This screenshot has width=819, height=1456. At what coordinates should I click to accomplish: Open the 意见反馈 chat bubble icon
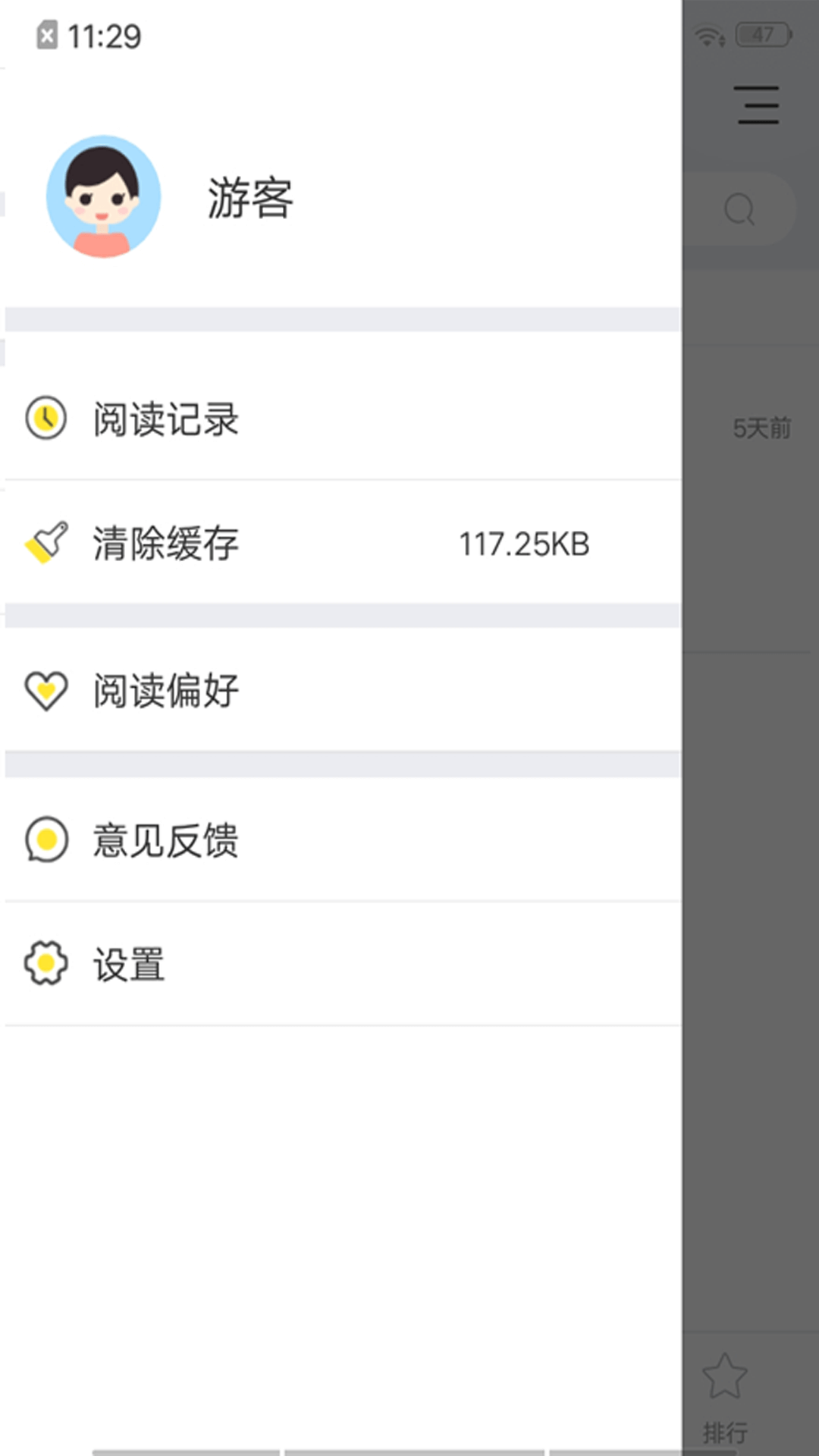tap(47, 838)
